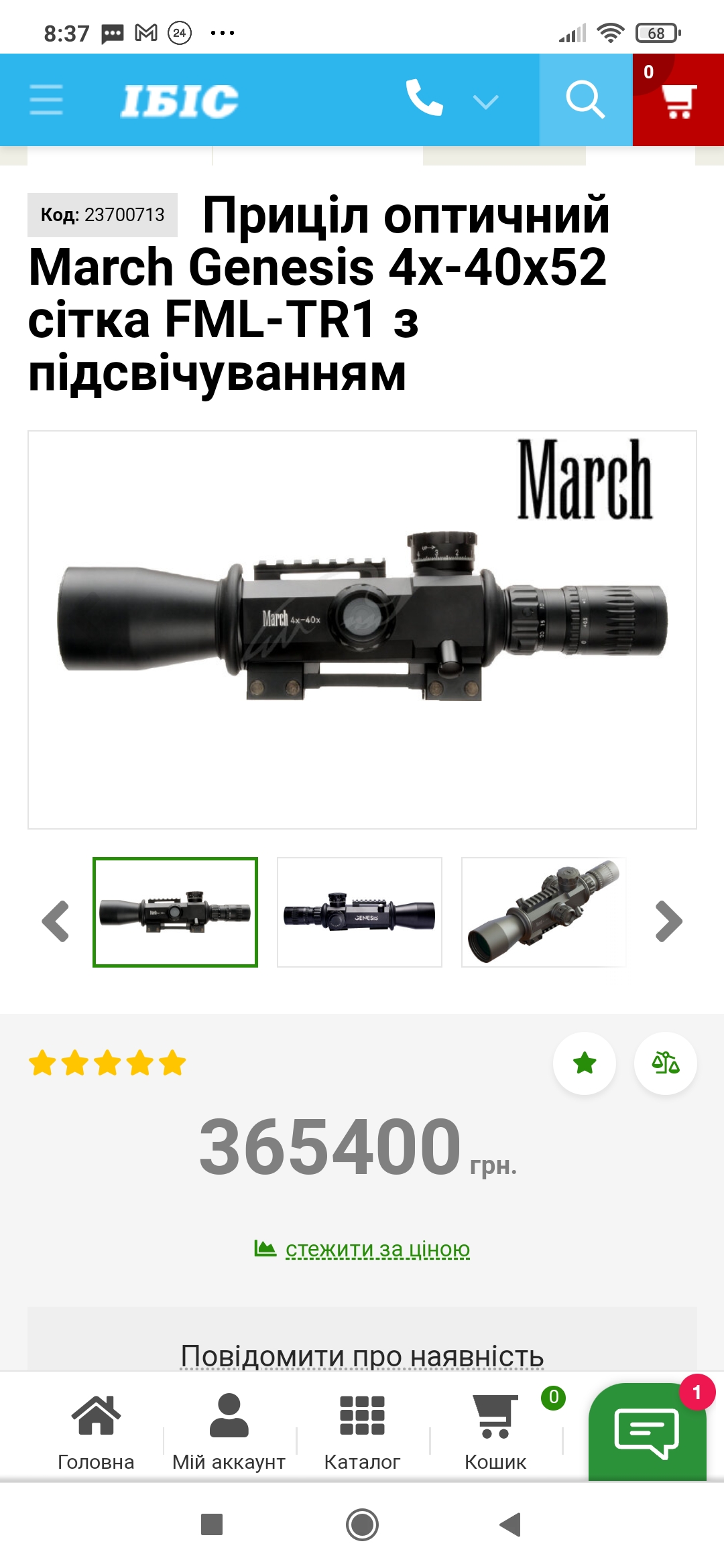
Task: Tap Повідомити про наявність
Action: (x=362, y=1355)
